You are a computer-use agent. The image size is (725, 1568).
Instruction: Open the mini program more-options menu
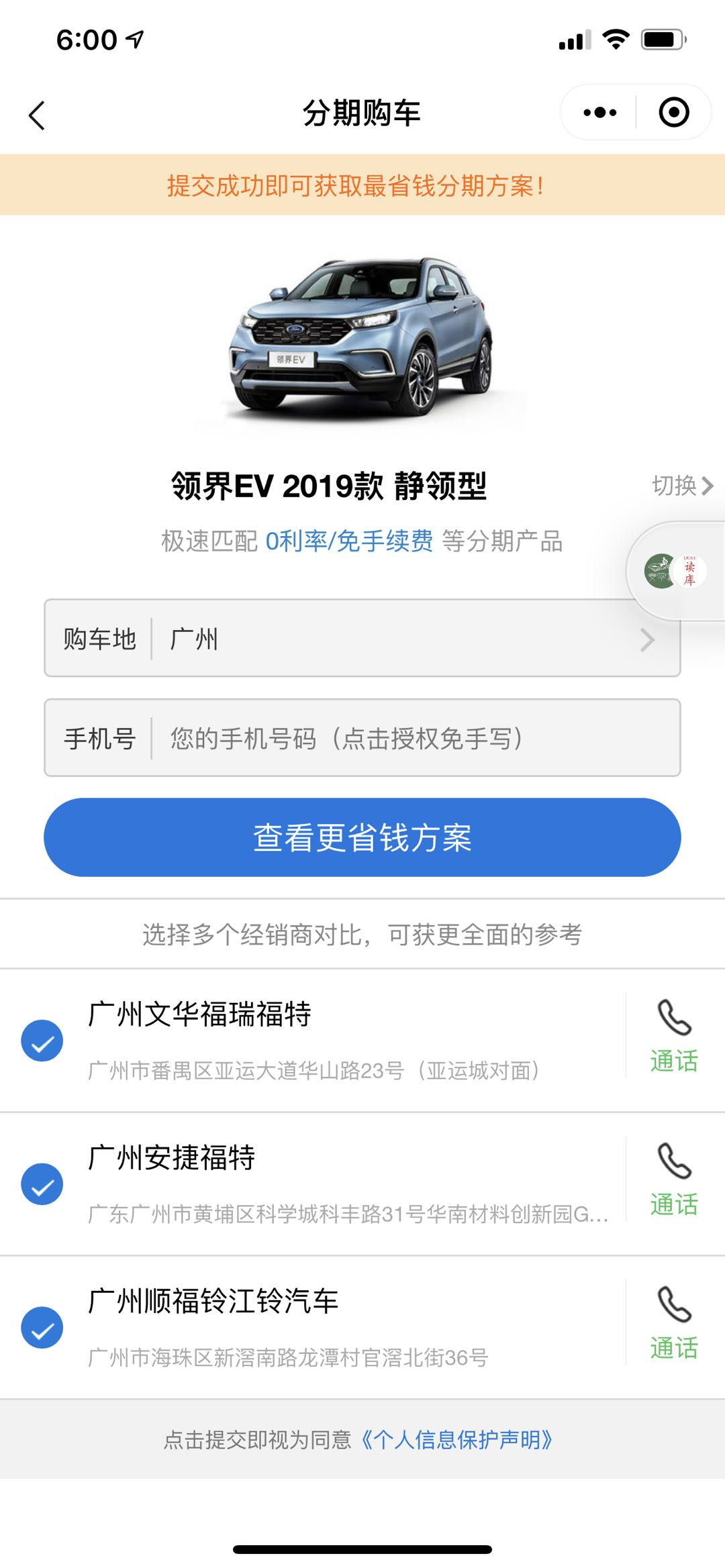point(599,113)
